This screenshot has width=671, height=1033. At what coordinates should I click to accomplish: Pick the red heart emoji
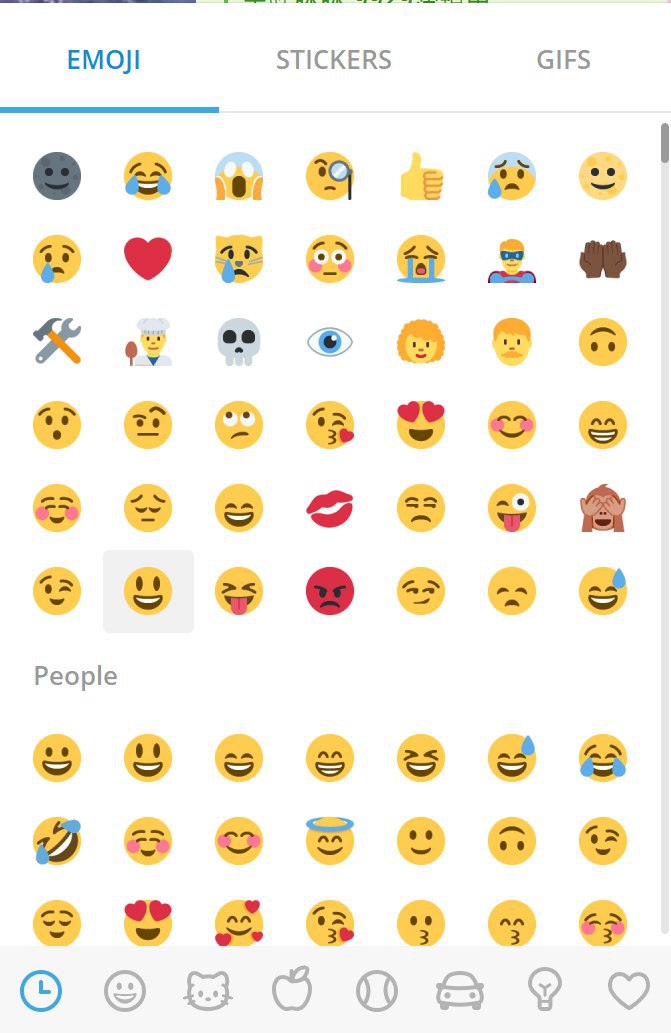(148, 260)
